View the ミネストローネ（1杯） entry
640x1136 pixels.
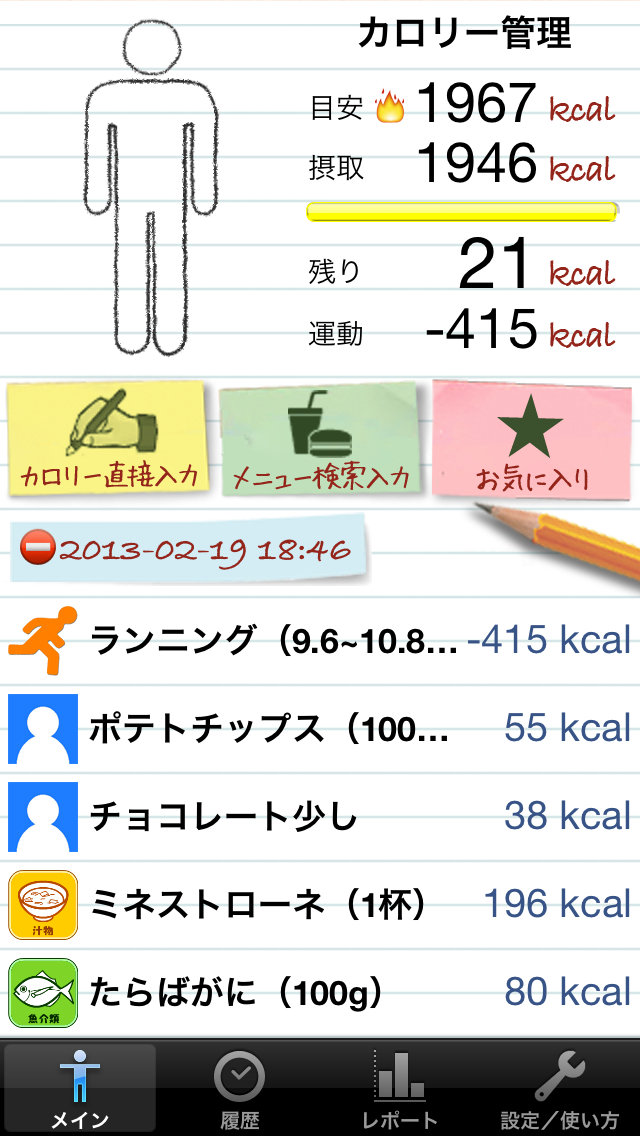(320, 905)
